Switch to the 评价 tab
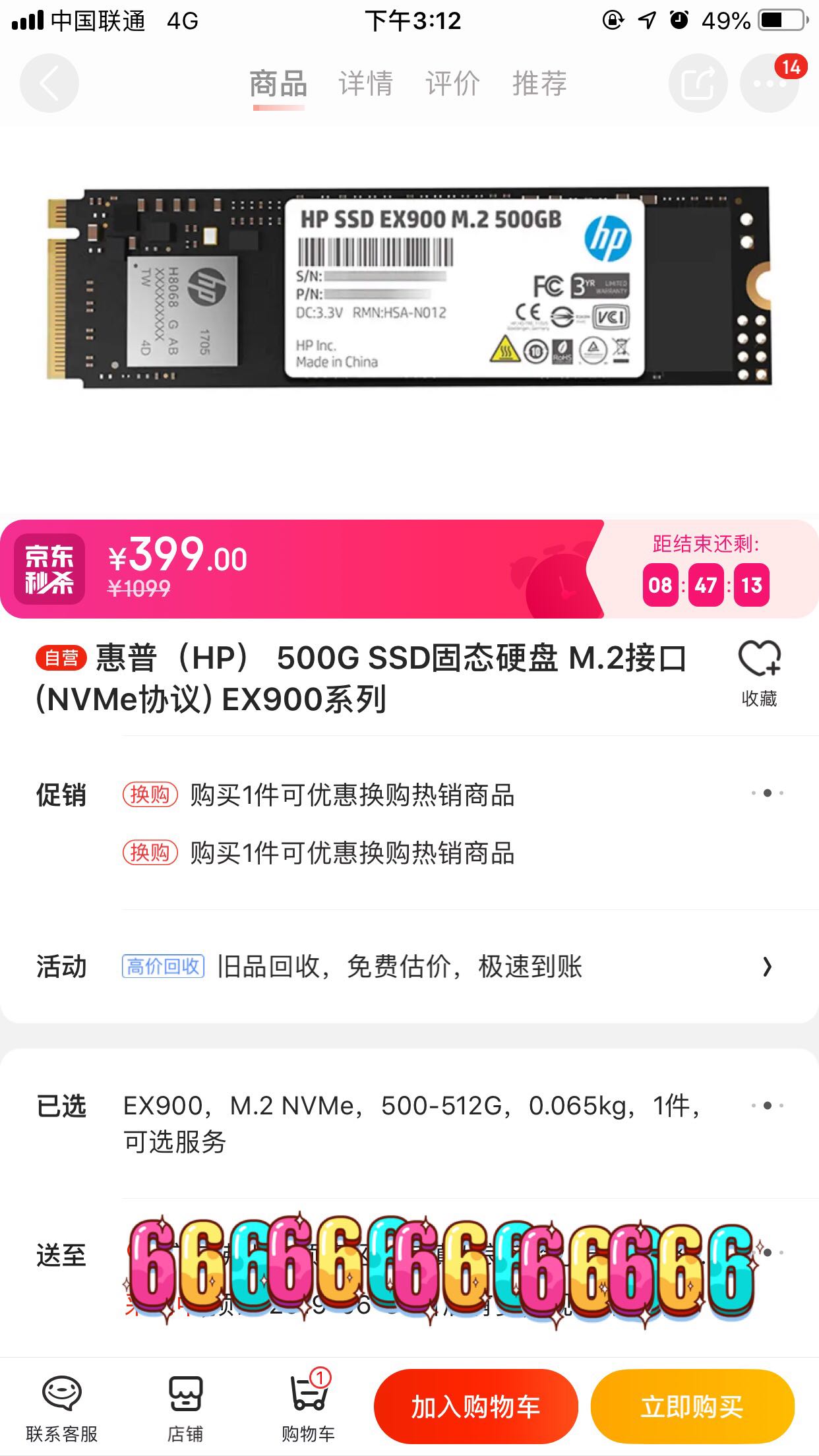The width and height of the screenshot is (819, 1456). 452,84
